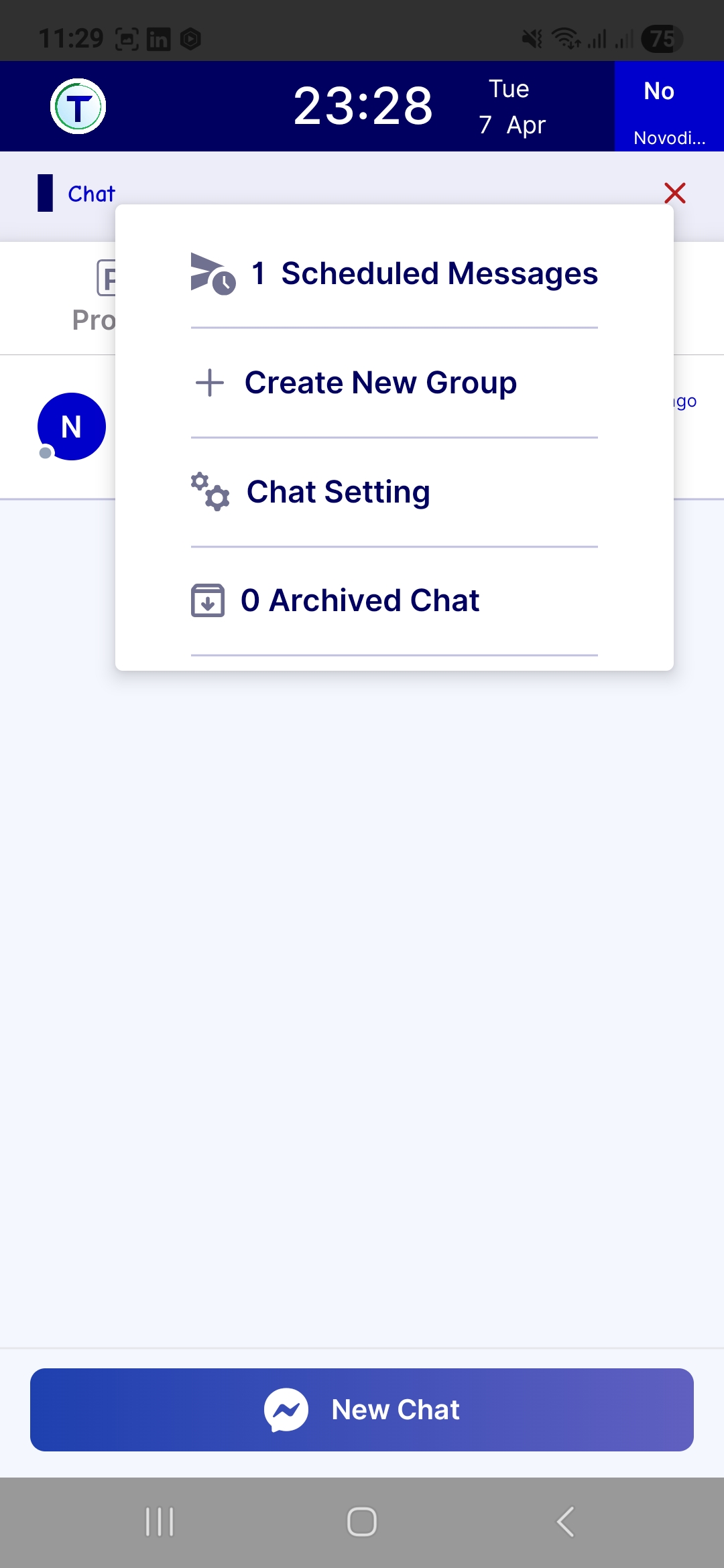Select Create New Group
The image size is (724, 1568).
point(379,383)
